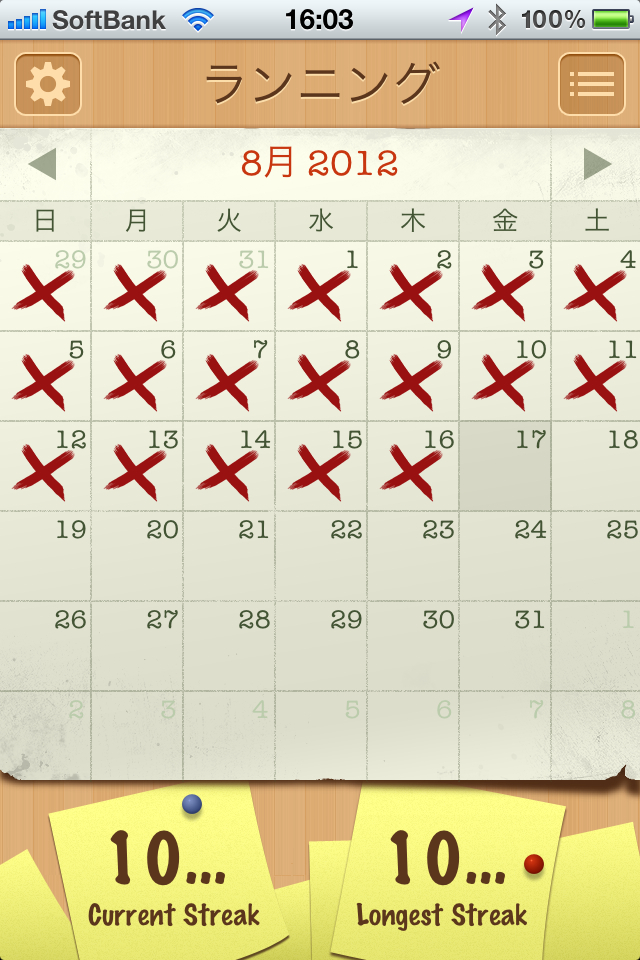The height and width of the screenshot is (960, 640).
Task: Toggle the mark on August 7
Action: coord(228,378)
